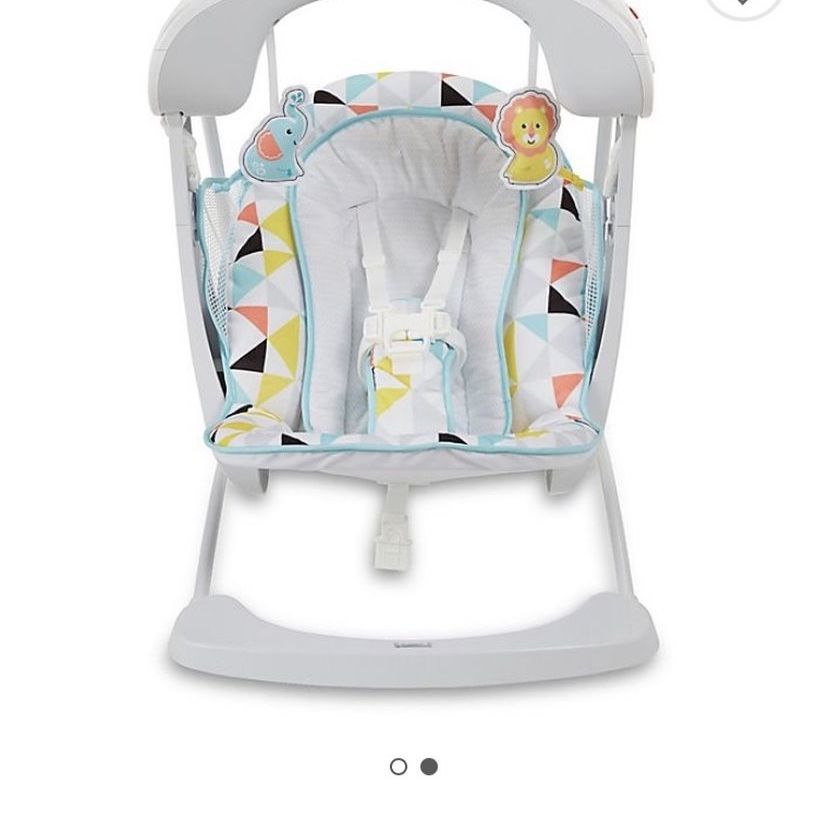Screen dimensions: 819x819
Task: Select the first hollow page indicator dot
Action: [399, 767]
